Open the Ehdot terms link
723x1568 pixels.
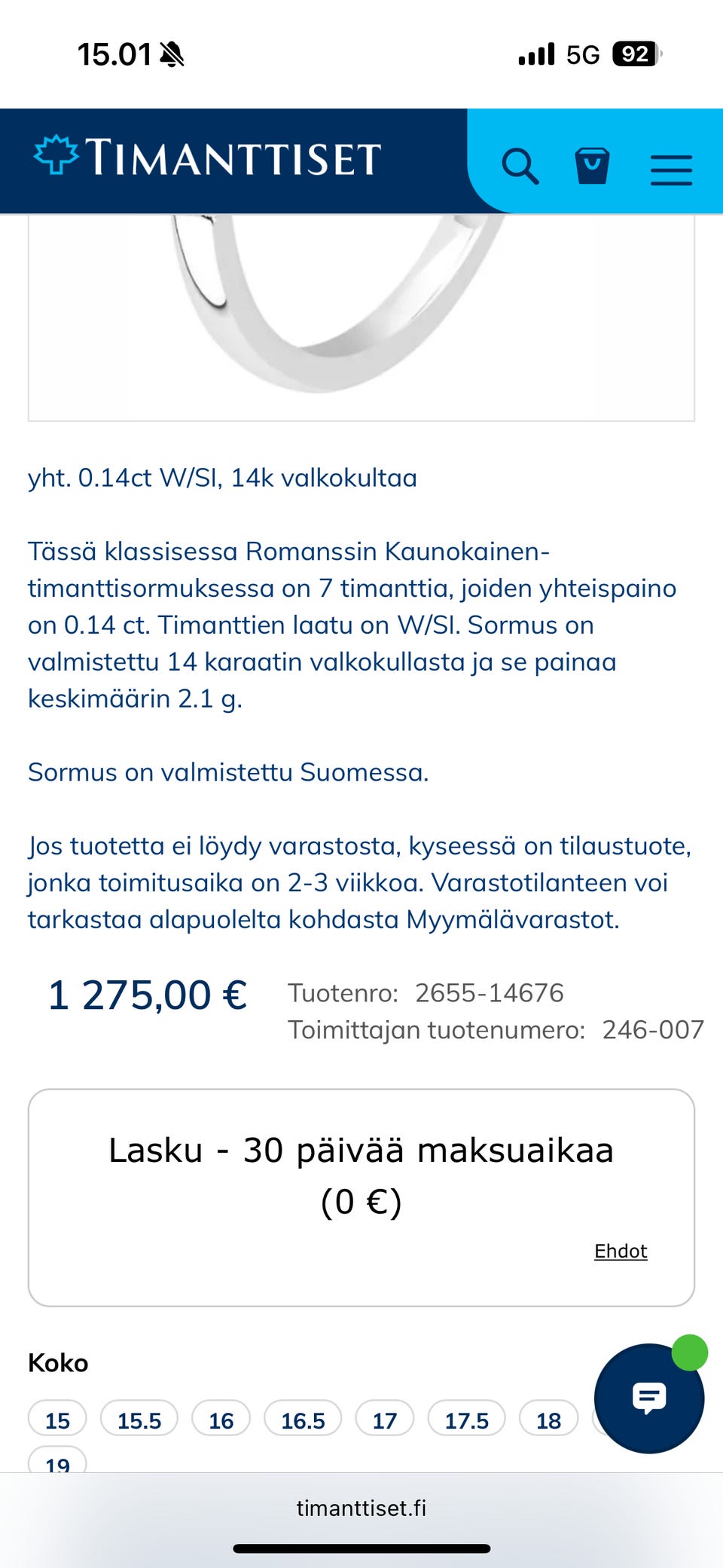coord(620,1250)
